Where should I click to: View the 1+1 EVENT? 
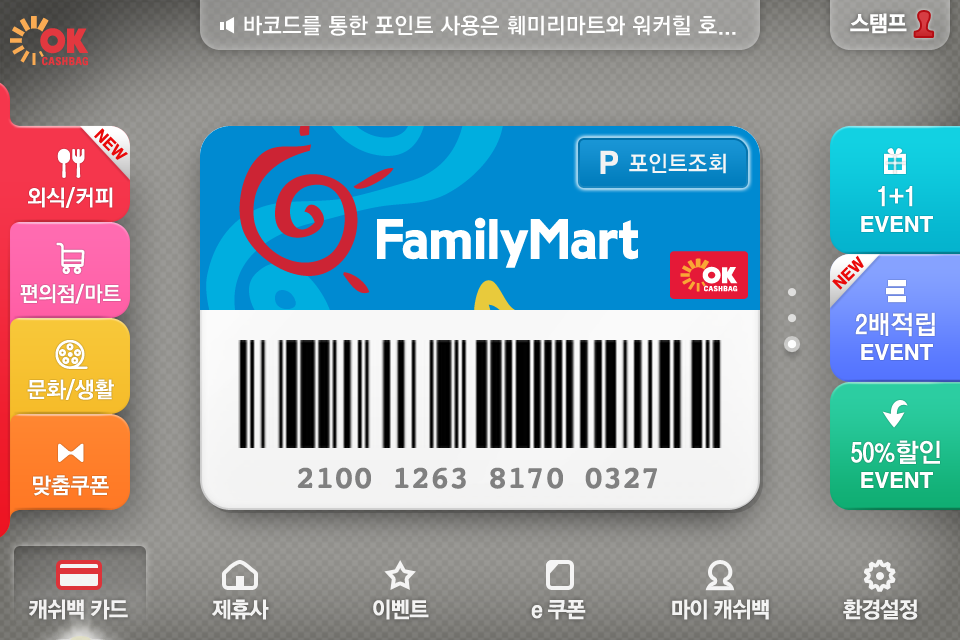click(895, 192)
